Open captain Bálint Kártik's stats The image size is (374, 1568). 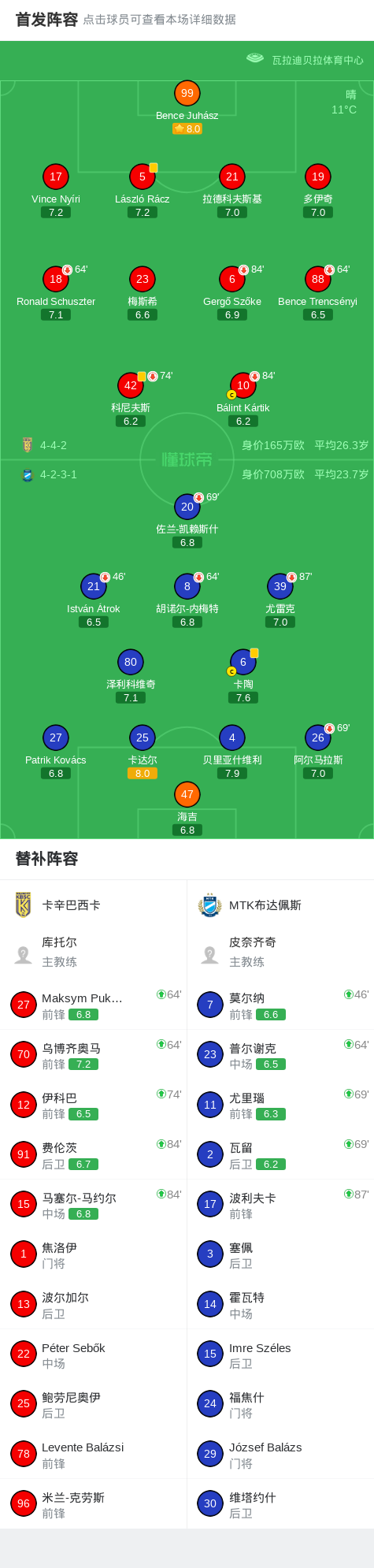click(x=243, y=385)
